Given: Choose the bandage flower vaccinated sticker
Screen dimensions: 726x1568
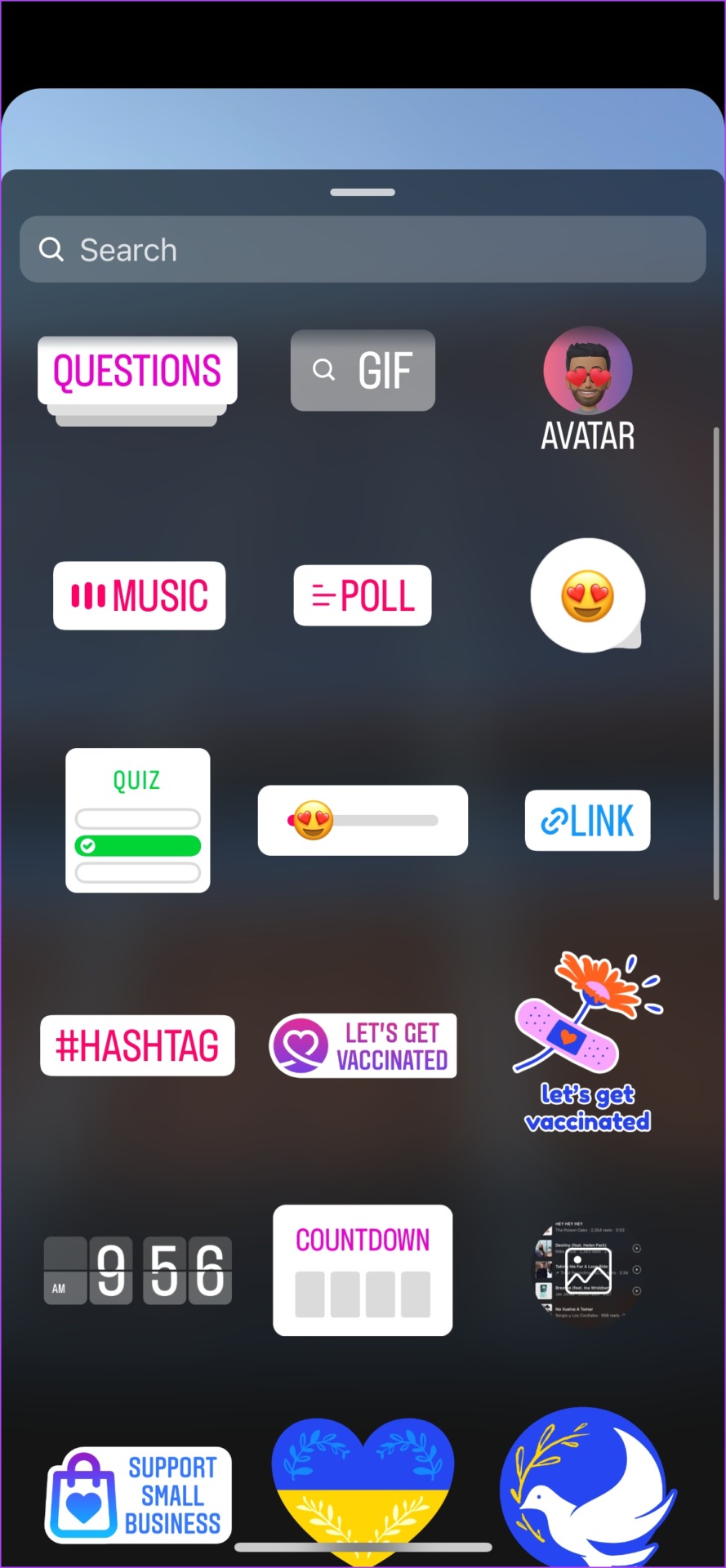Looking at the screenshot, I should click(587, 1042).
